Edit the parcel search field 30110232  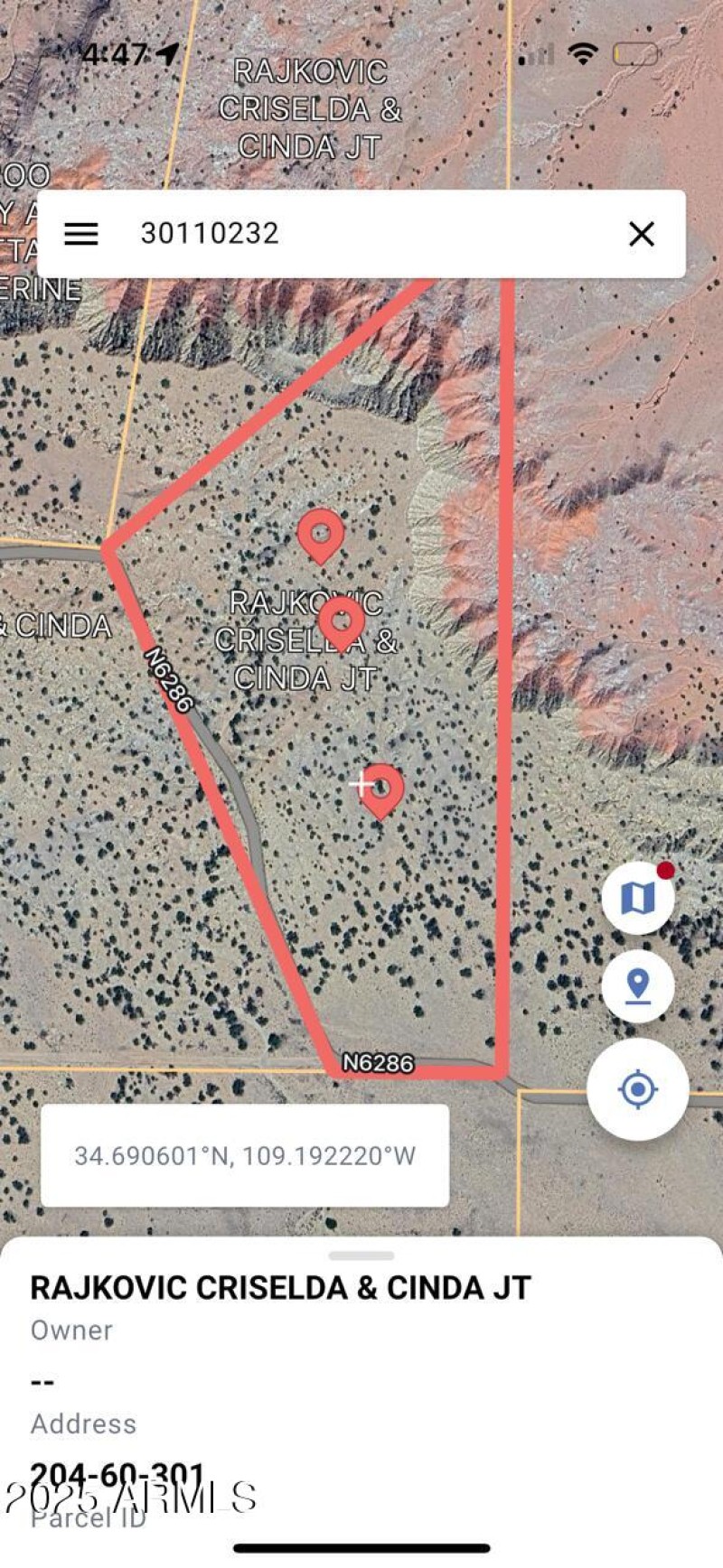coord(361,234)
